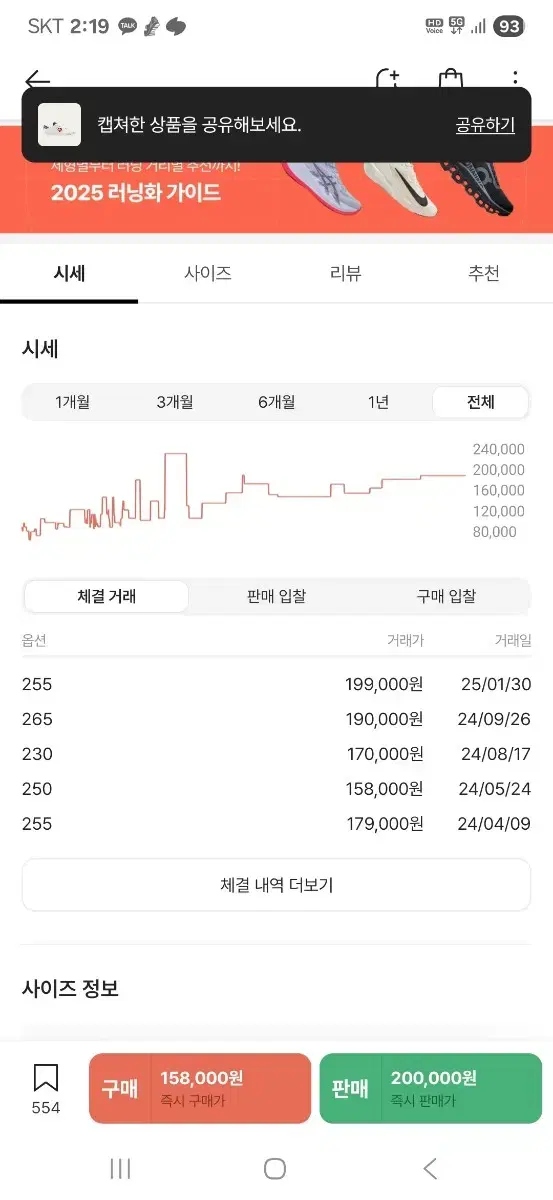The image size is (553, 1200).
Task: Switch to 판매 입찰 list
Action: 276,596
